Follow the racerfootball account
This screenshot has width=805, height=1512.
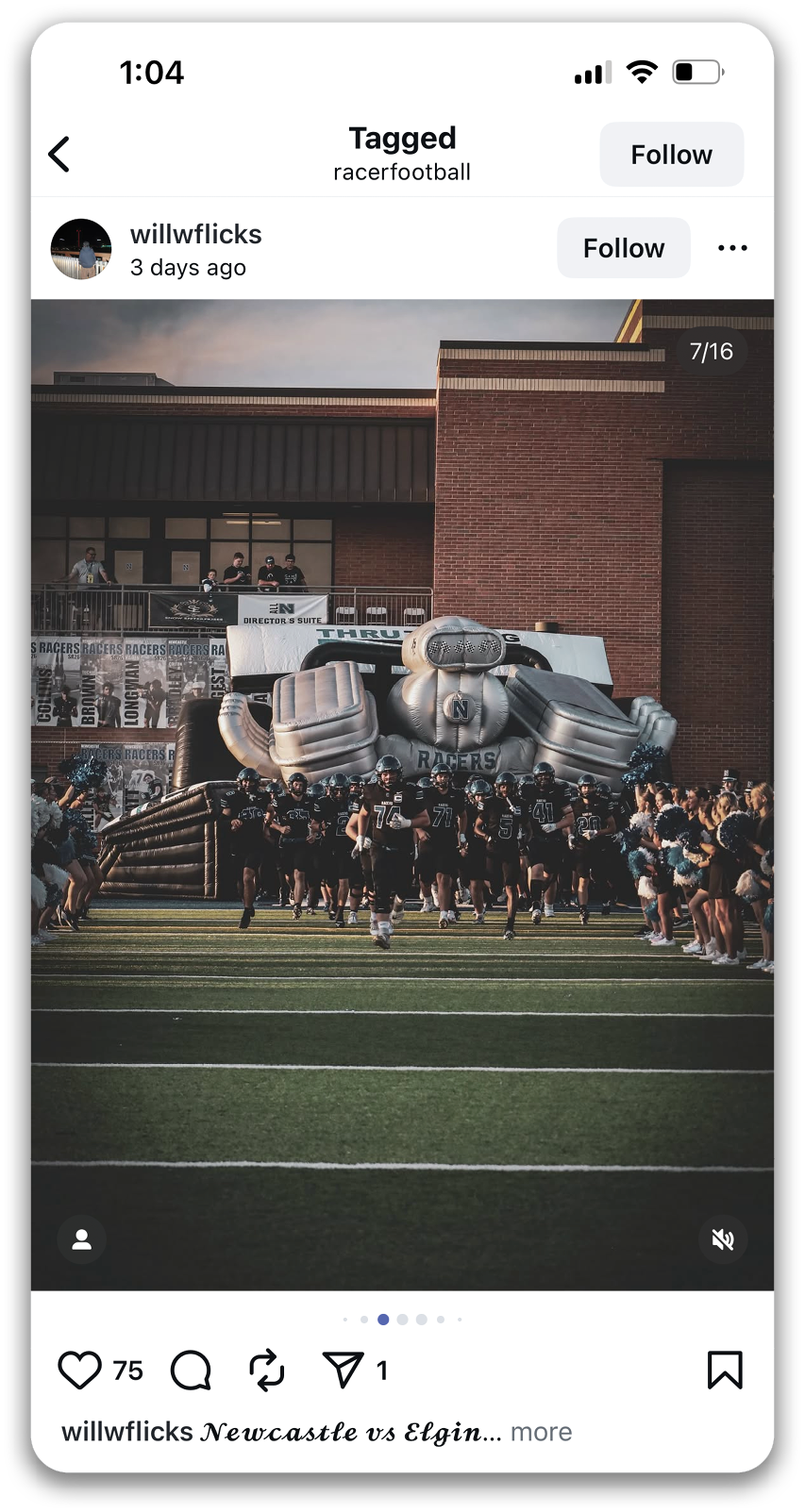(x=671, y=155)
